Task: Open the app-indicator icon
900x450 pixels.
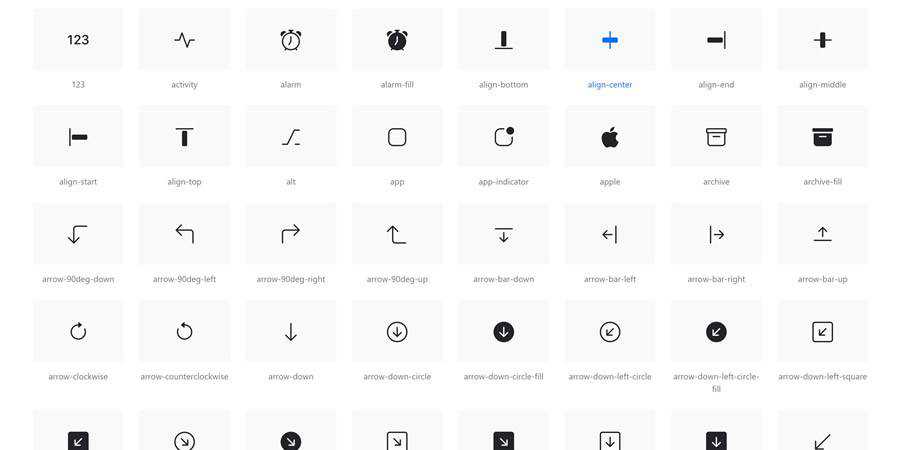Action: tap(503, 137)
